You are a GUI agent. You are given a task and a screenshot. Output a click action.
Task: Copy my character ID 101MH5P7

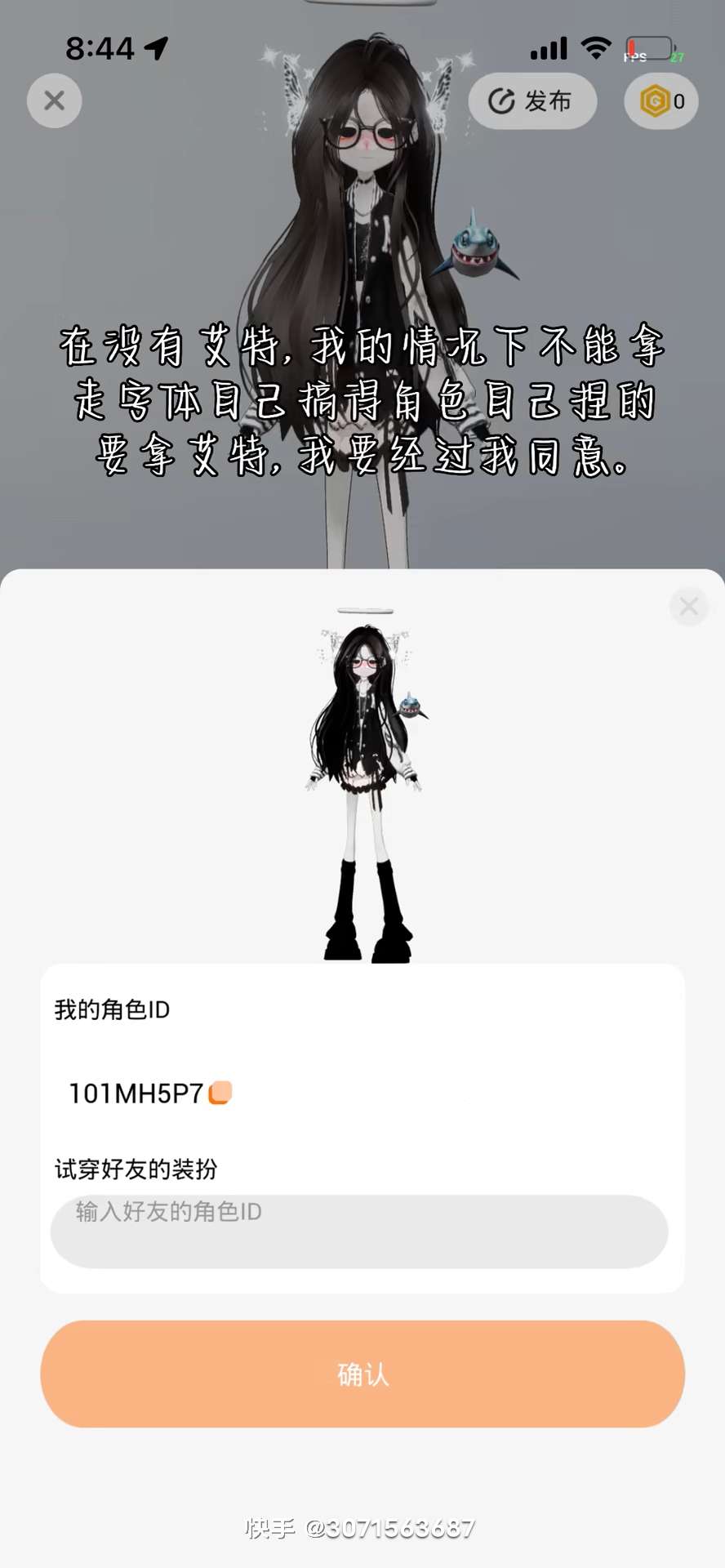click(220, 1093)
